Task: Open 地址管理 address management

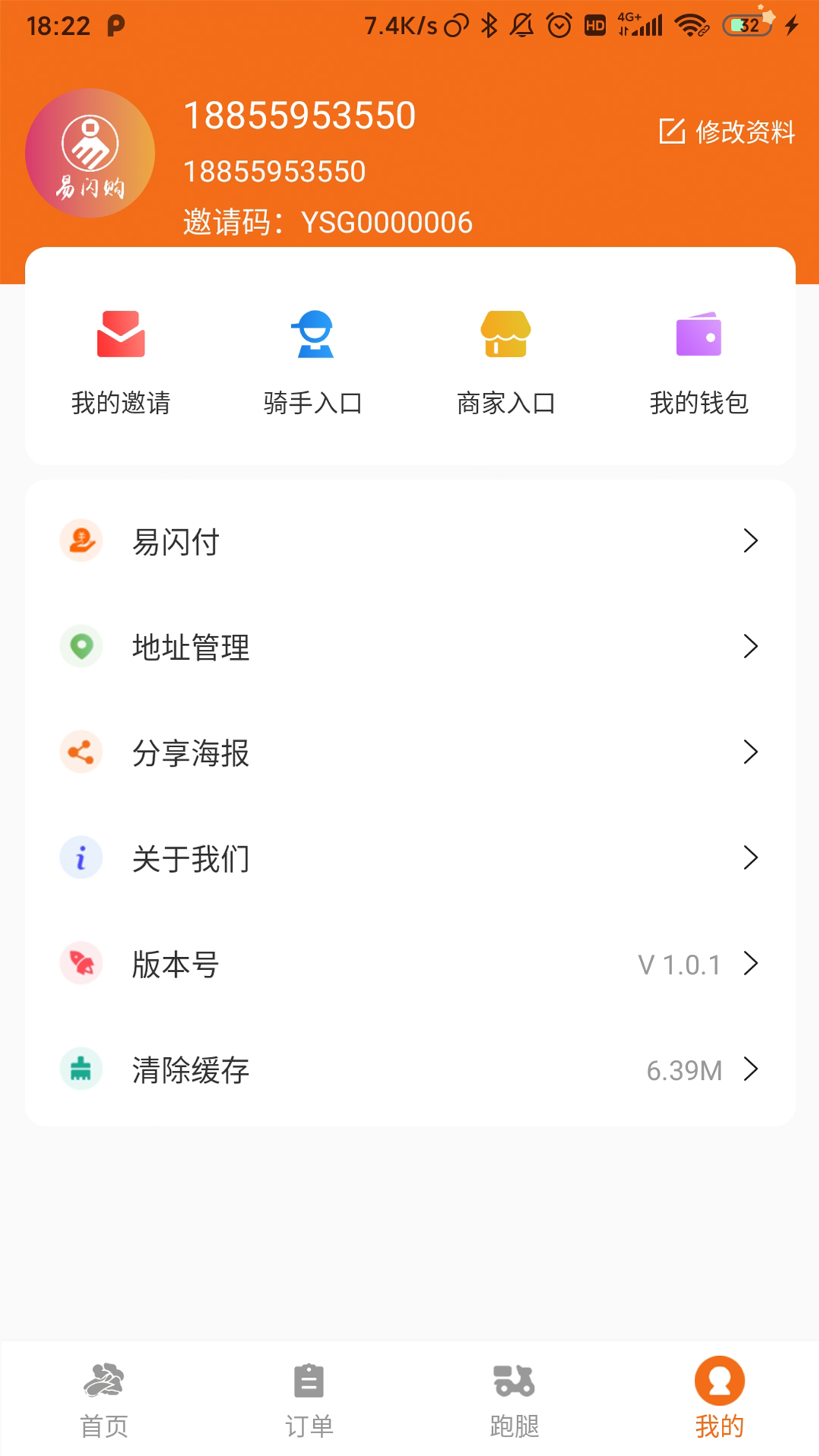Action: pos(409,647)
